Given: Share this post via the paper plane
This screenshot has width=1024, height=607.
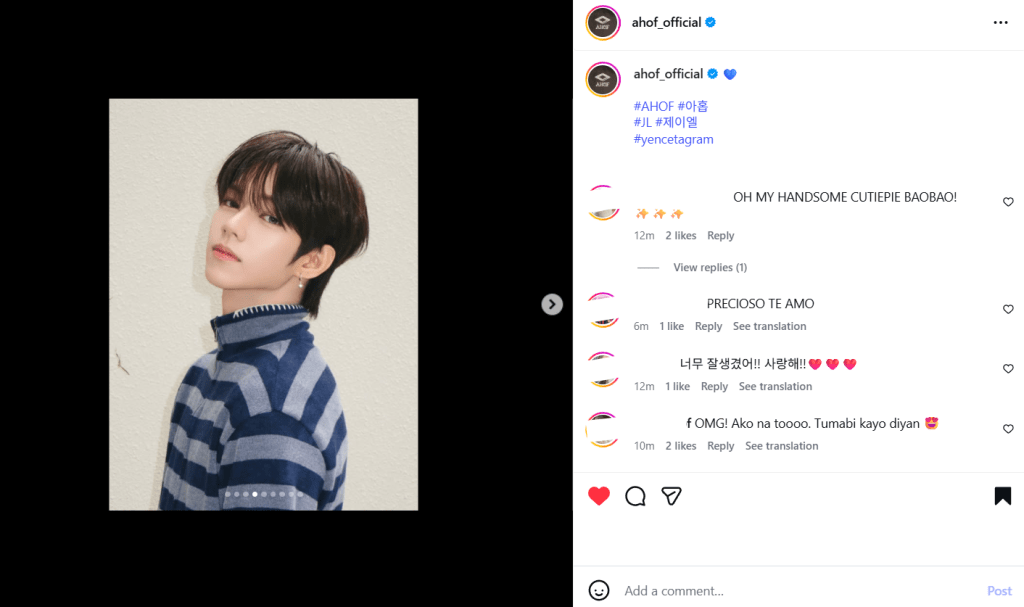Looking at the screenshot, I should pos(672,496).
